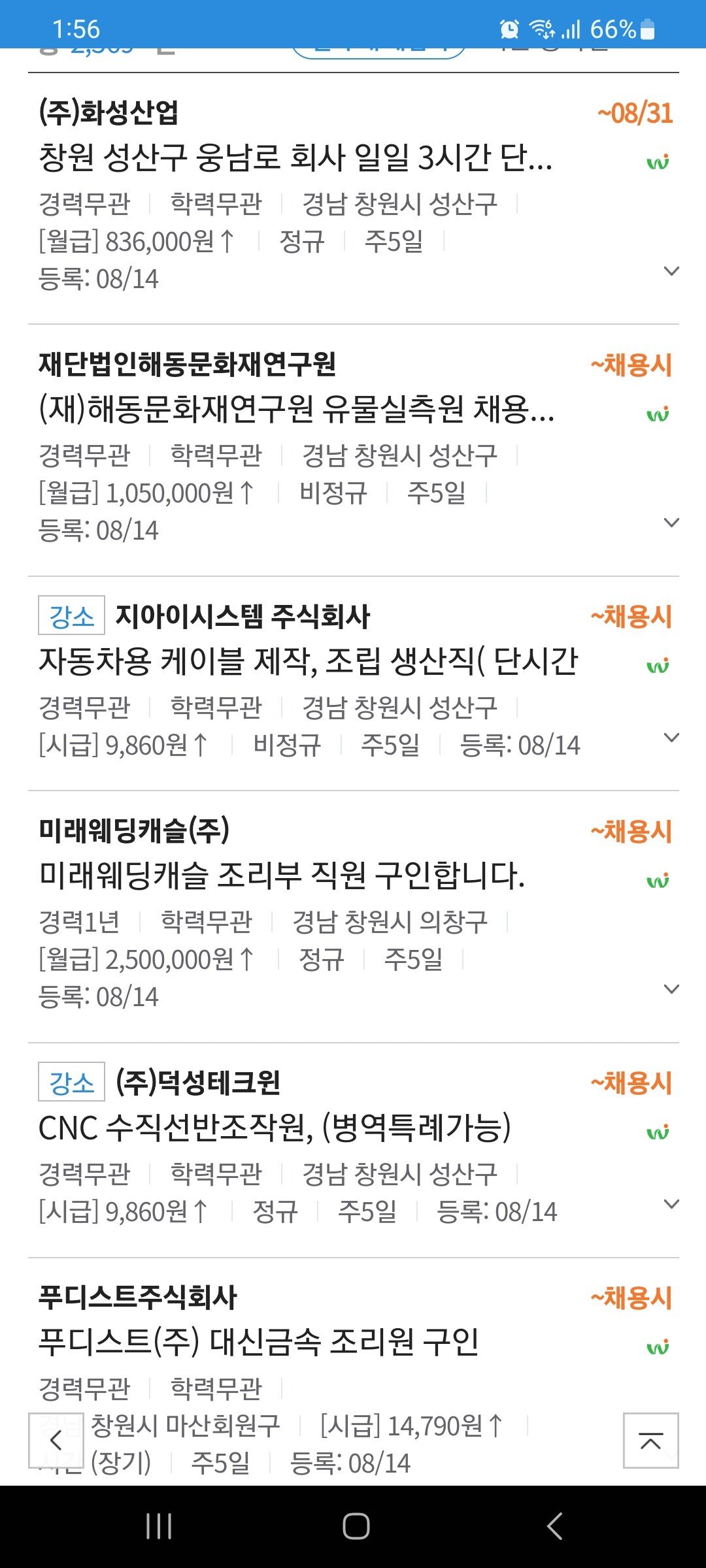Viewport: 706px width, 1568px height.
Task: Open the 미래웨딩캐슬 조리부 job posting
Action: (x=282, y=875)
